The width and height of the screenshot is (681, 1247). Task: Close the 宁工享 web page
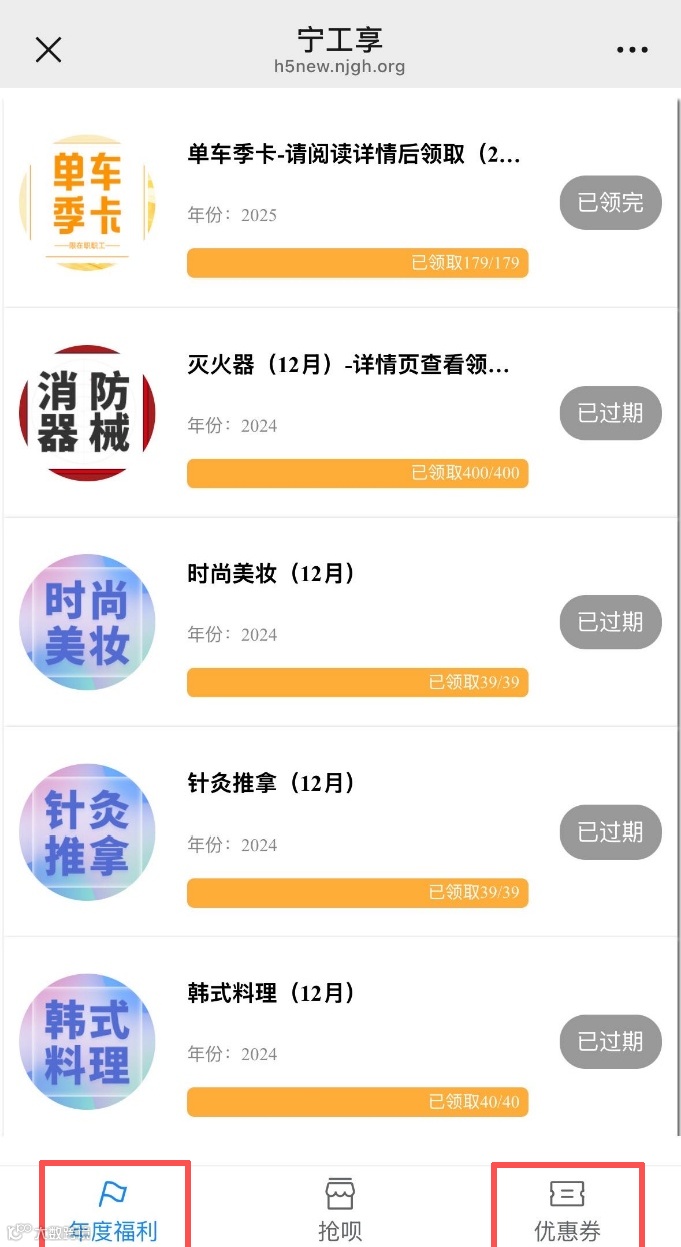point(48,49)
